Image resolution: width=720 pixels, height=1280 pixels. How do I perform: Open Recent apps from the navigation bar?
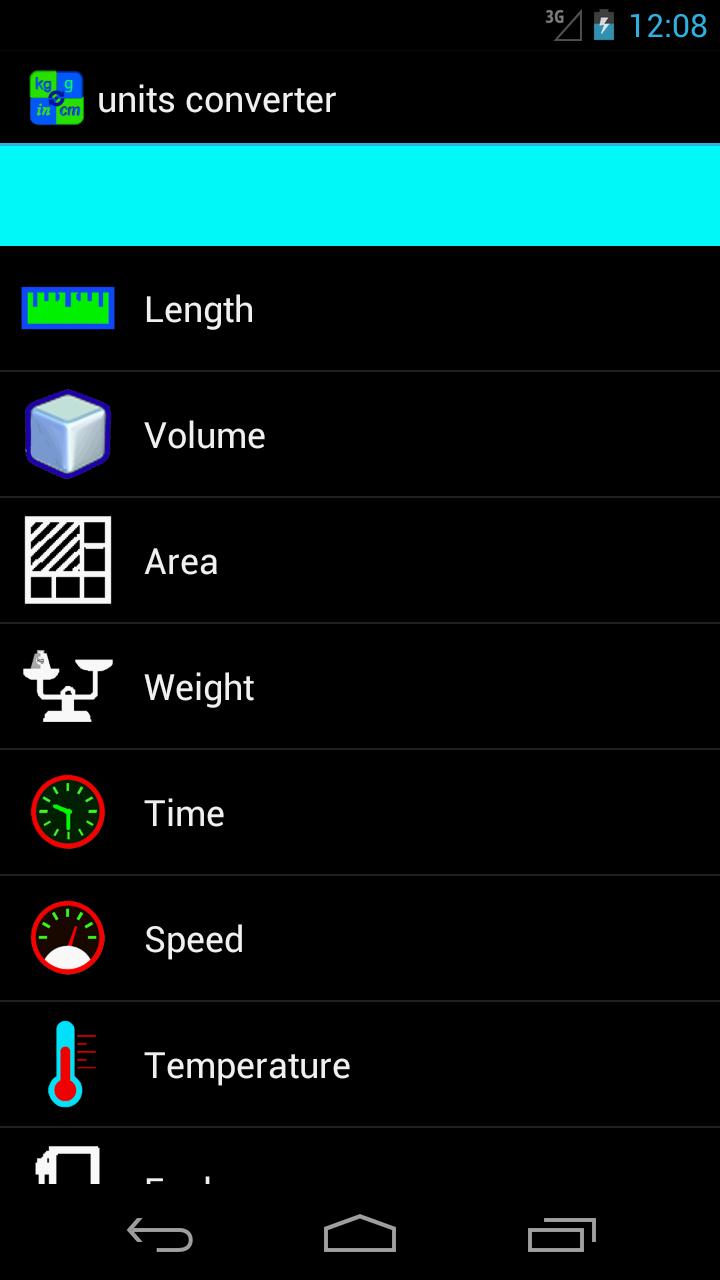point(560,1235)
